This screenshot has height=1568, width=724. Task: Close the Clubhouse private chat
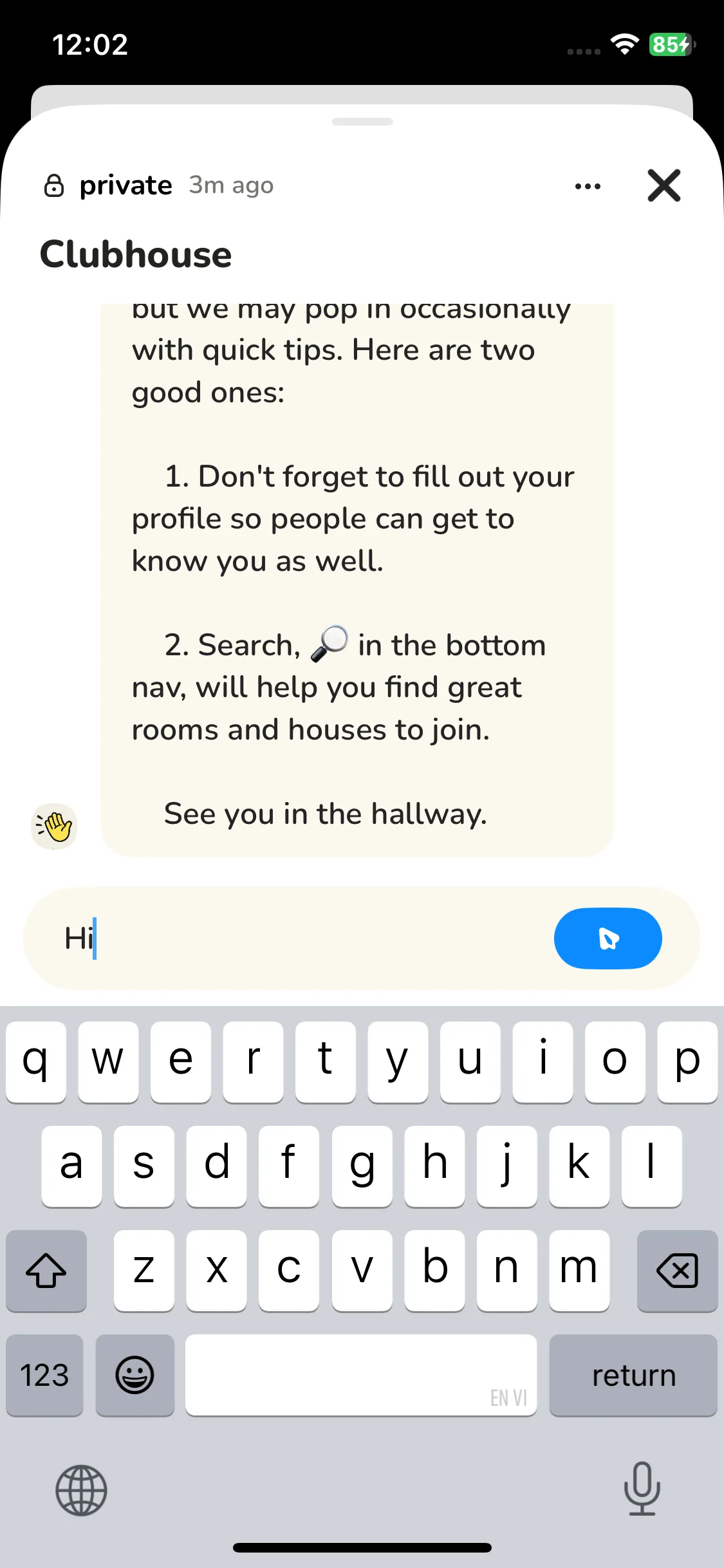pos(664,185)
